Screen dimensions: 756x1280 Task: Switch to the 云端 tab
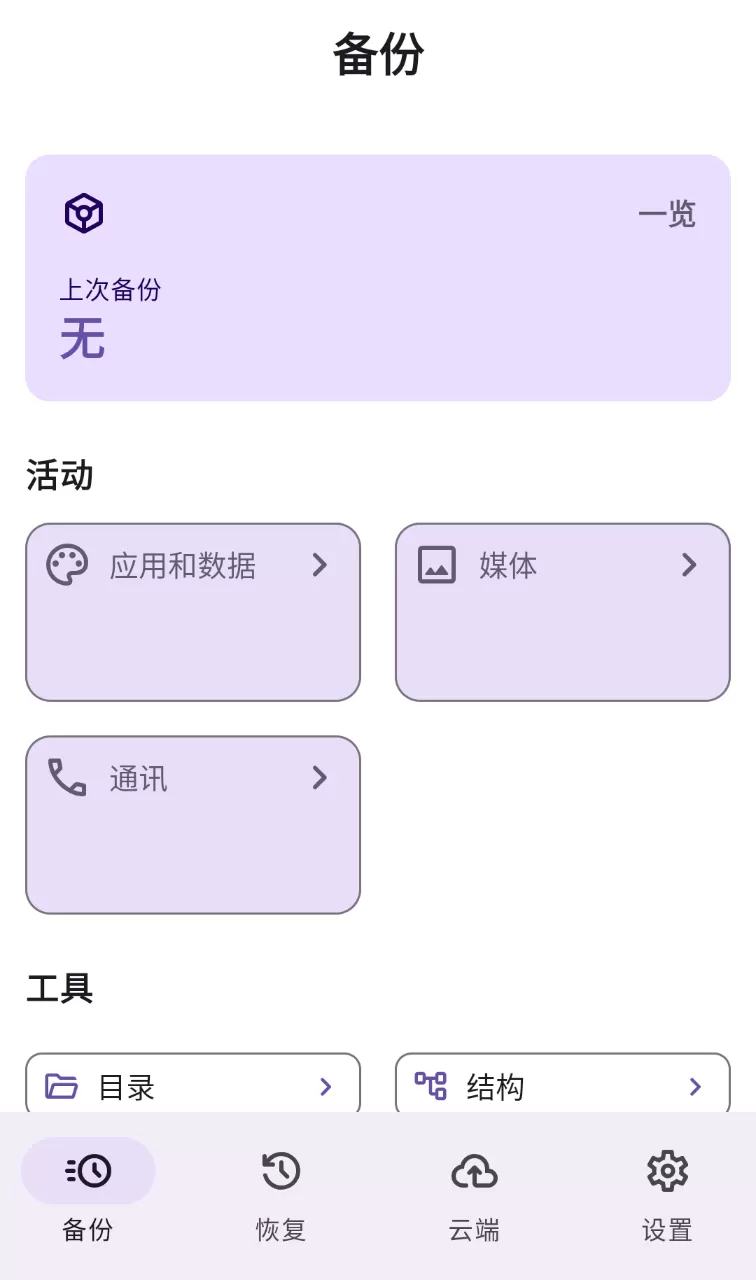473,1195
